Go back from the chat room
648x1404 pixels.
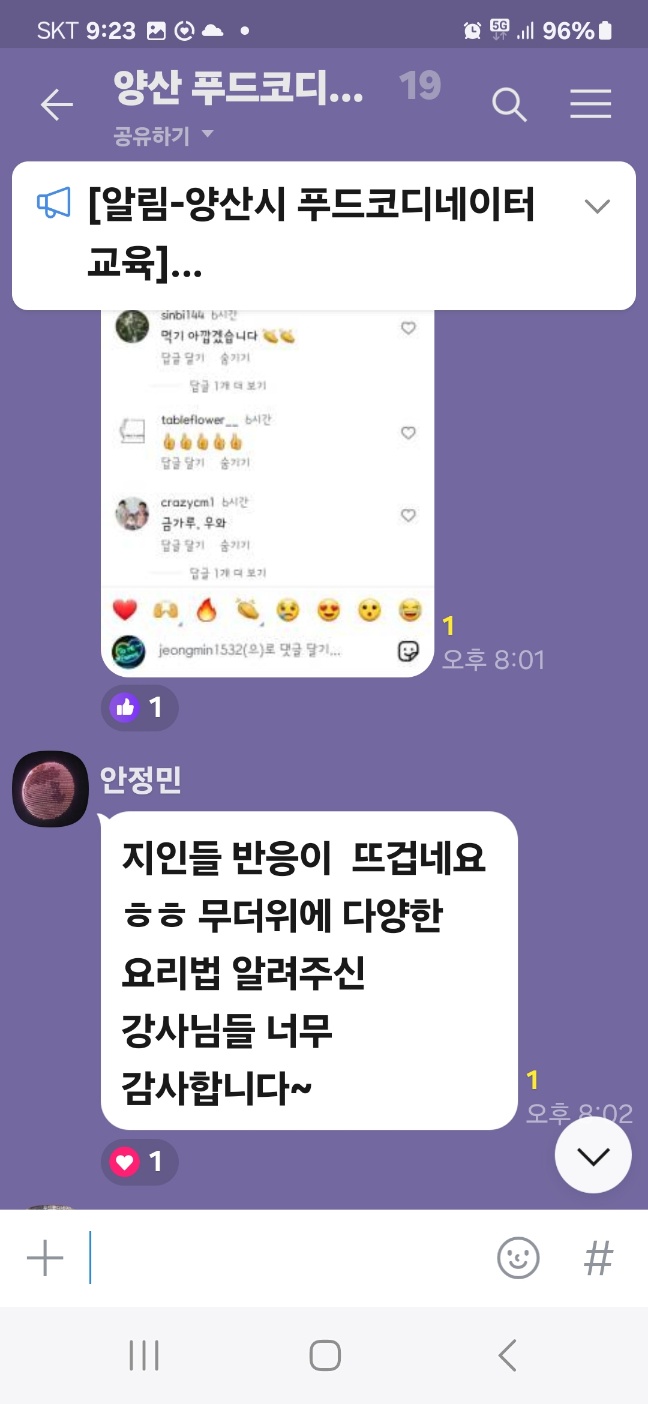pyautogui.click(x=56, y=105)
